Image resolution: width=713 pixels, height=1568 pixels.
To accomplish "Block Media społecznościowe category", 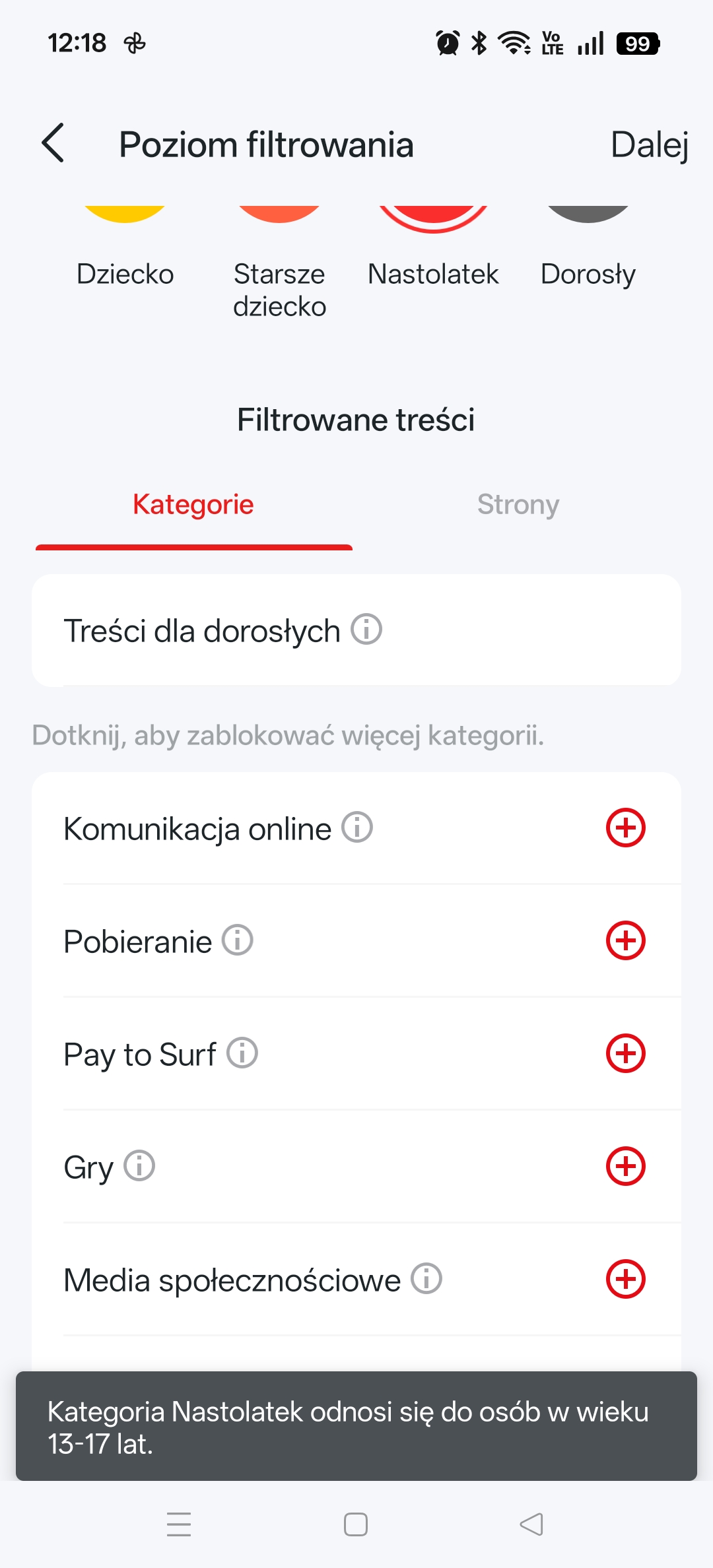I will [625, 1279].
